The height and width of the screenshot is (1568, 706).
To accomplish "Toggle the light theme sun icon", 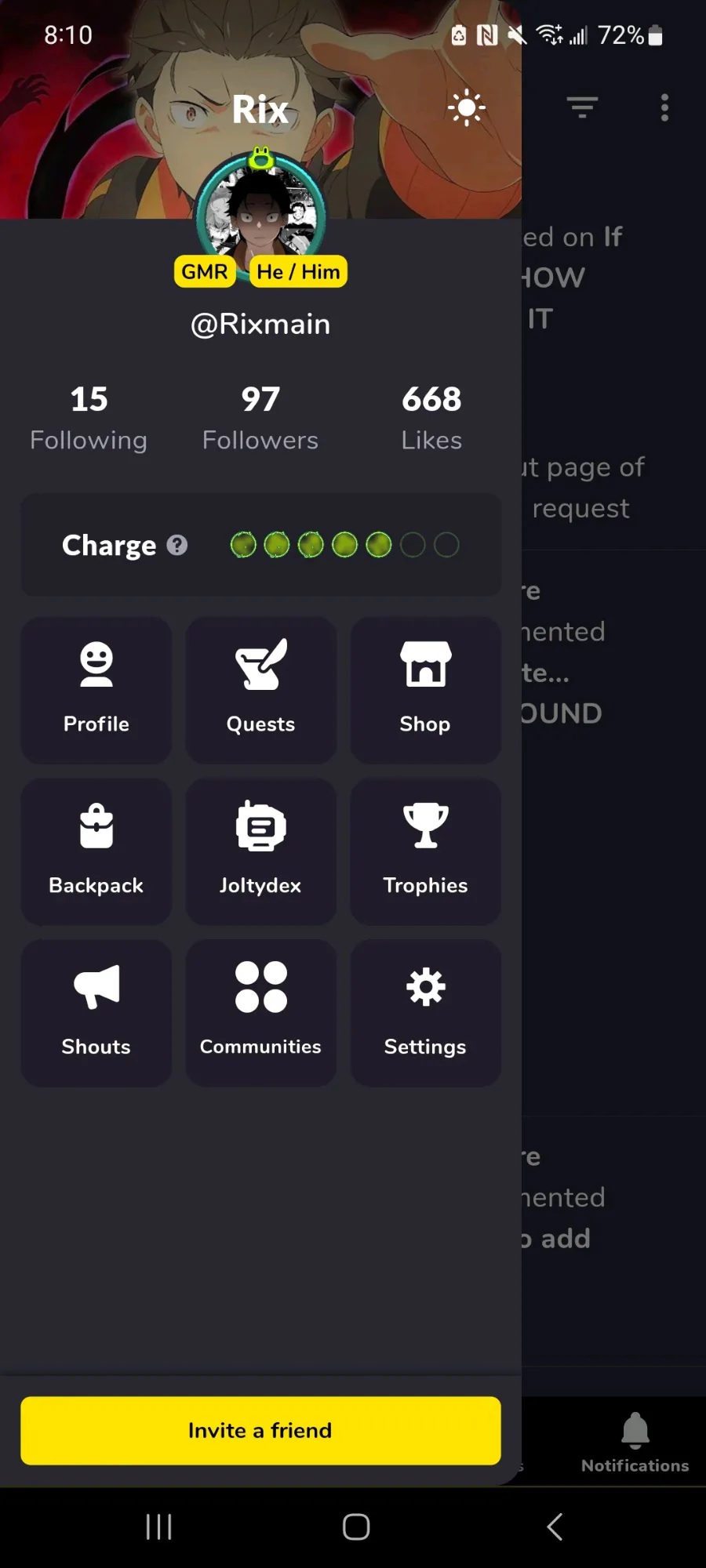I will [467, 107].
